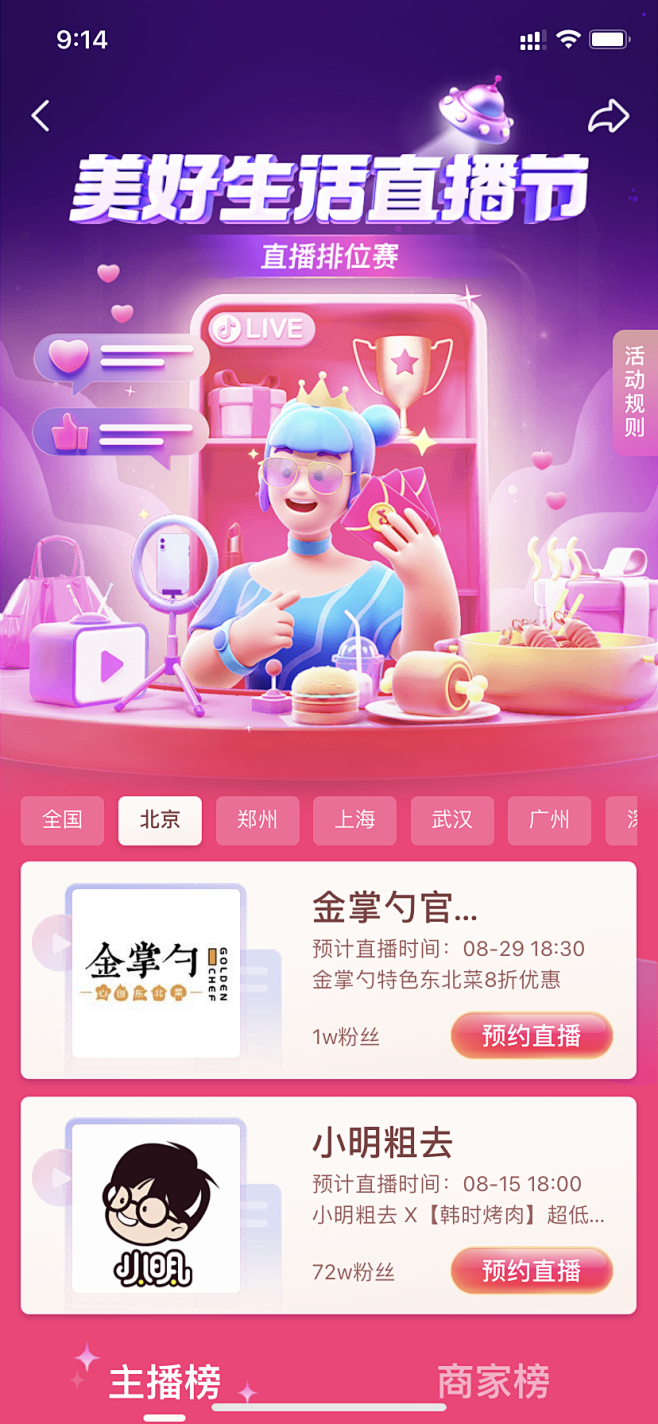Go back using the top-left arrow
This screenshot has height=1424, width=658.
point(40,116)
